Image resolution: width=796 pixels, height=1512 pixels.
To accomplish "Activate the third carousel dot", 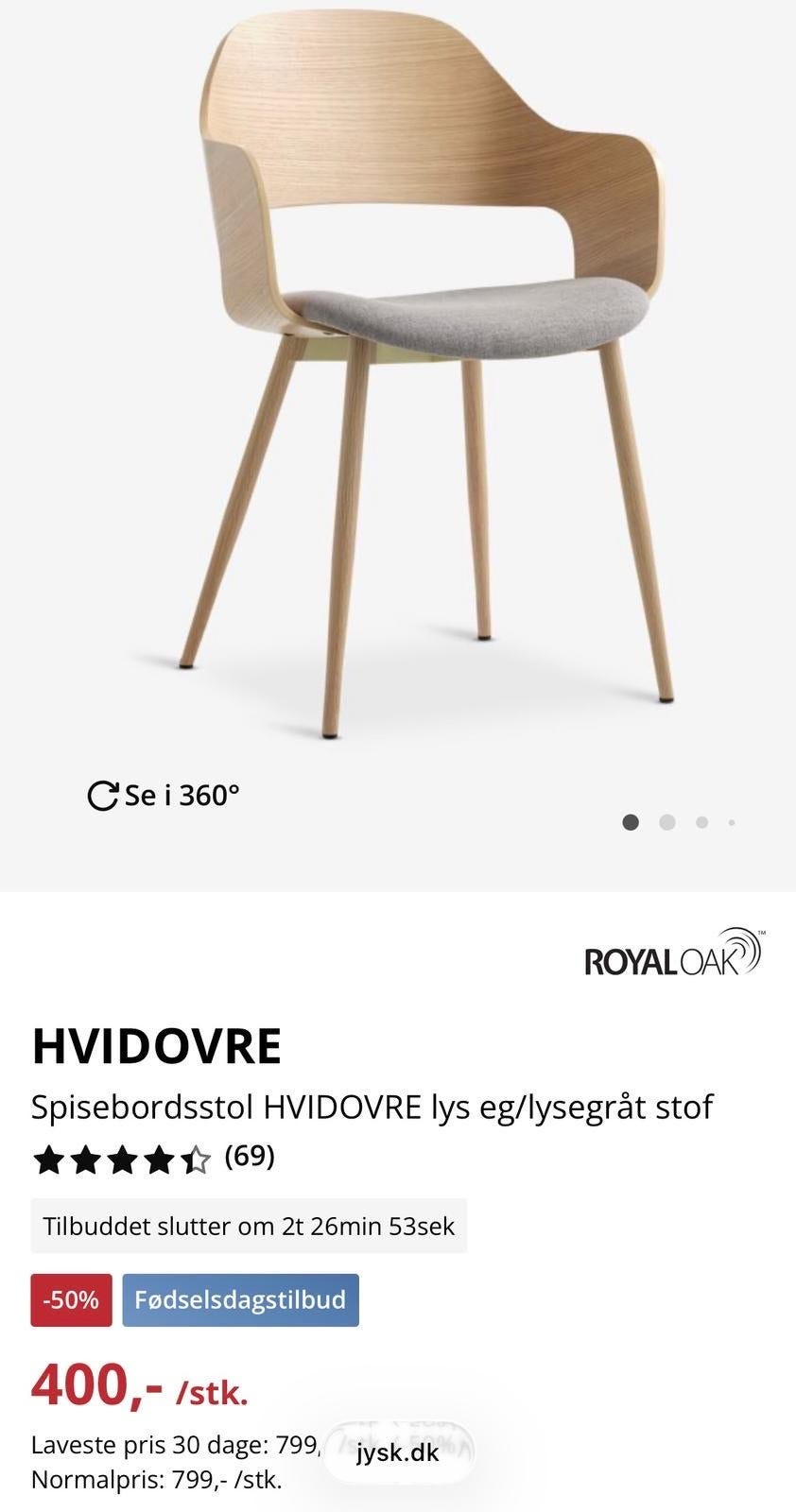I will pos(700,822).
